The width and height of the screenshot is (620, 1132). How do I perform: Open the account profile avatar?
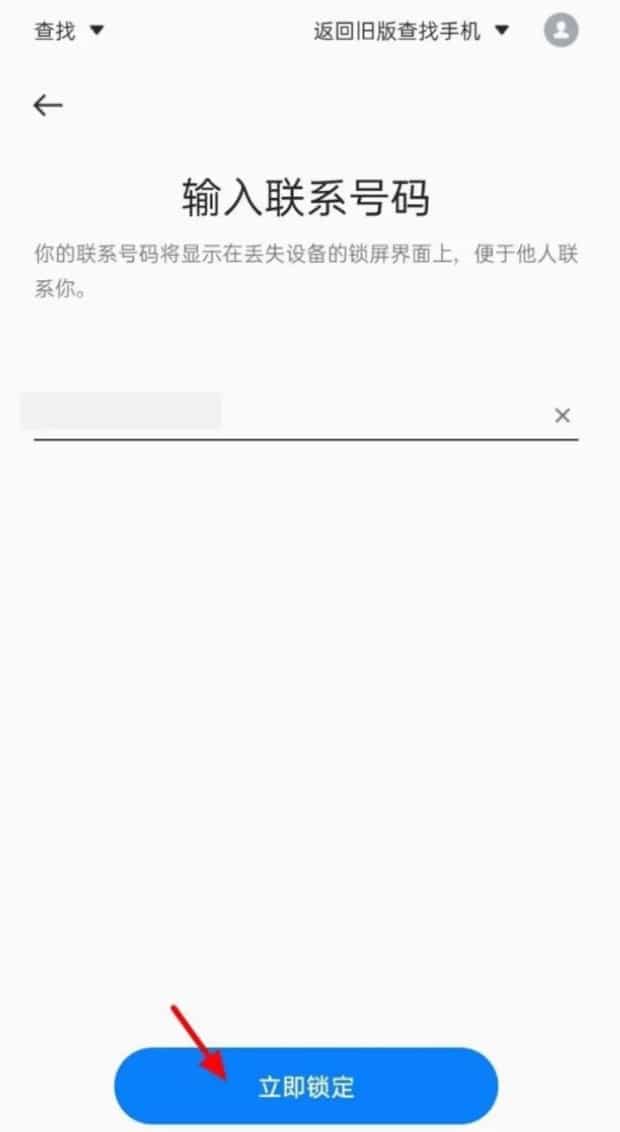coord(561,30)
